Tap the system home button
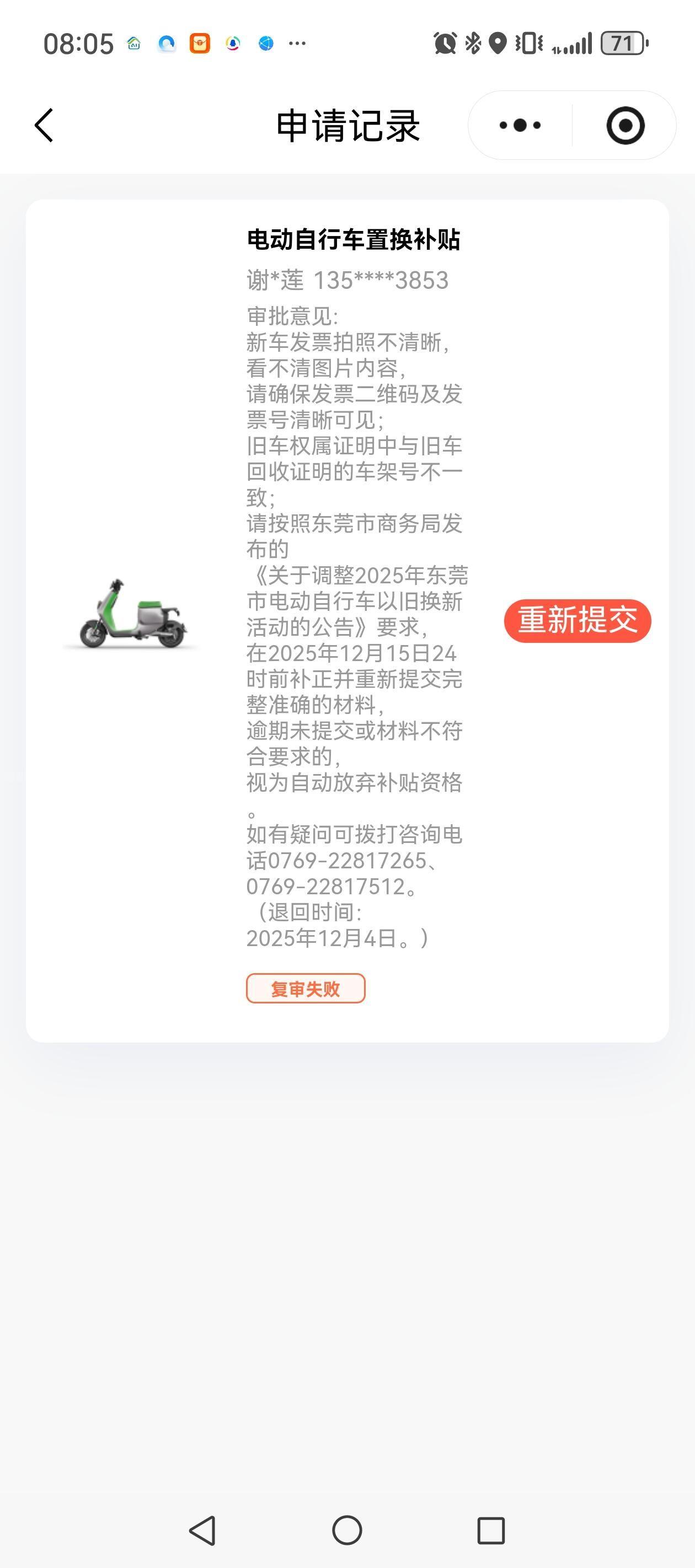The height and width of the screenshot is (1568, 695). pos(347,1529)
